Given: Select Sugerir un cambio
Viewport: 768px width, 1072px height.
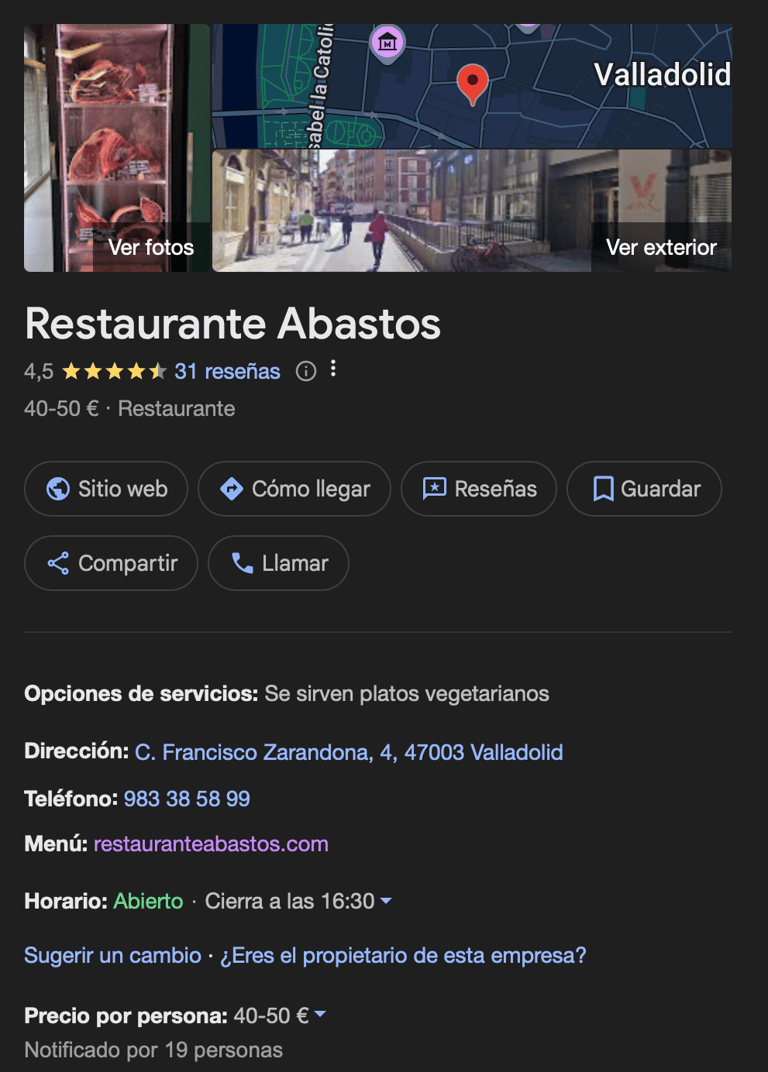Looking at the screenshot, I should click(x=112, y=955).
